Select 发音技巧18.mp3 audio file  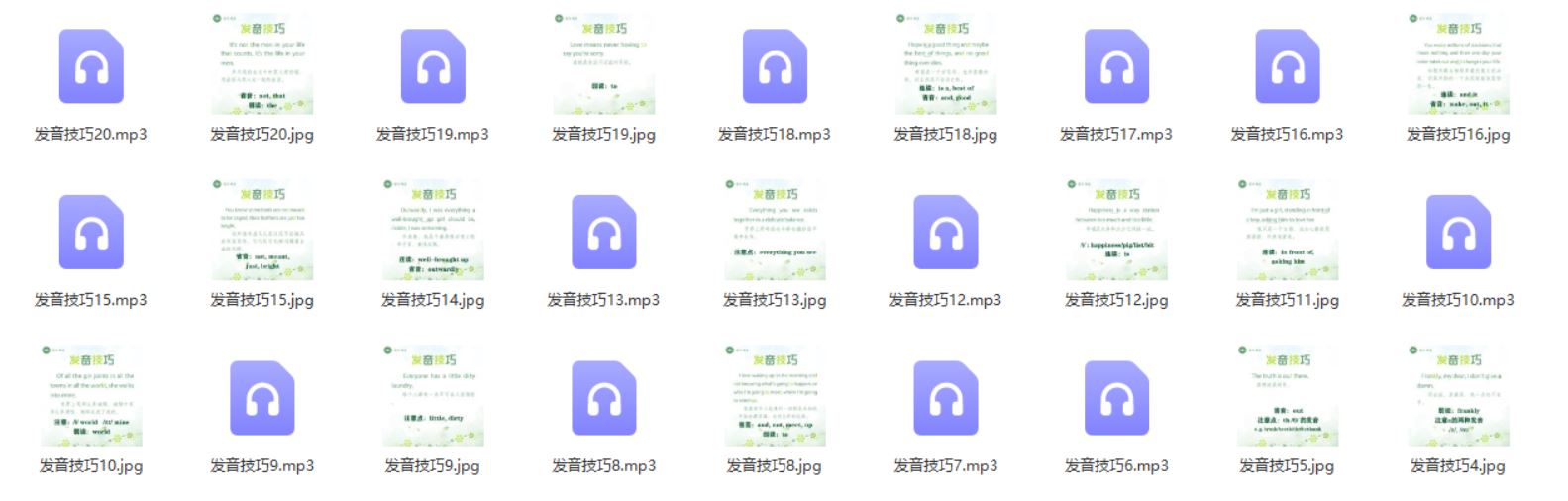pos(775,67)
